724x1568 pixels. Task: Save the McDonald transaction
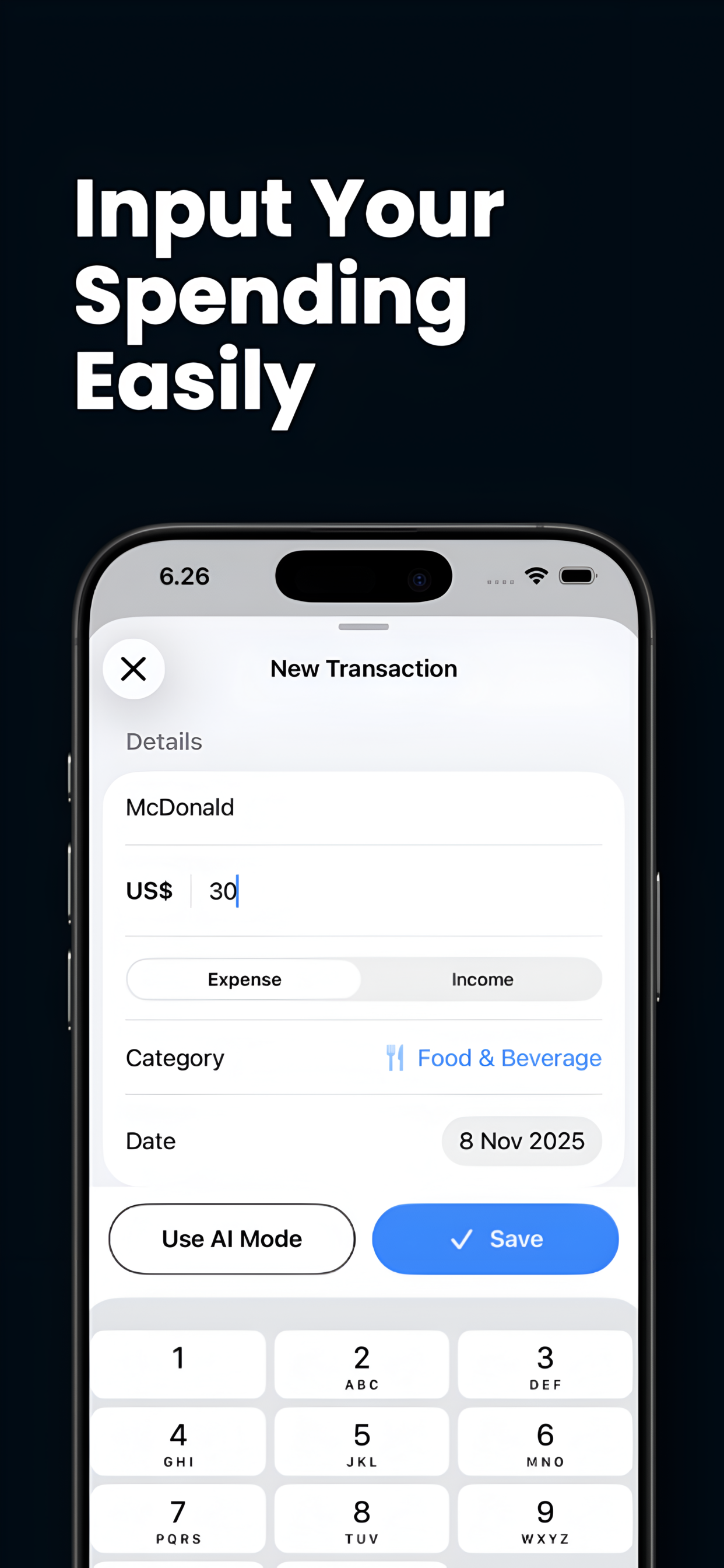click(495, 1240)
